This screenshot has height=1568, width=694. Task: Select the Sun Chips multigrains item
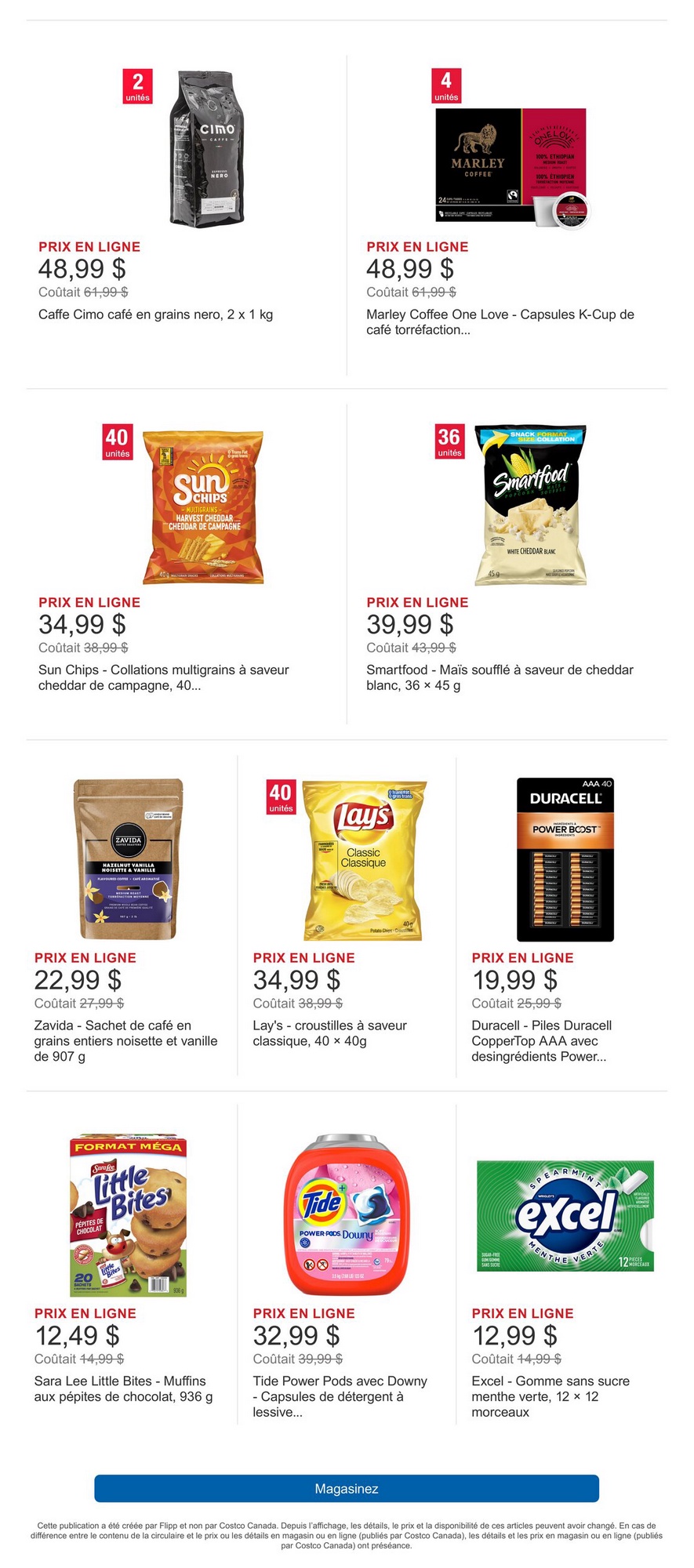coord(203,506)
